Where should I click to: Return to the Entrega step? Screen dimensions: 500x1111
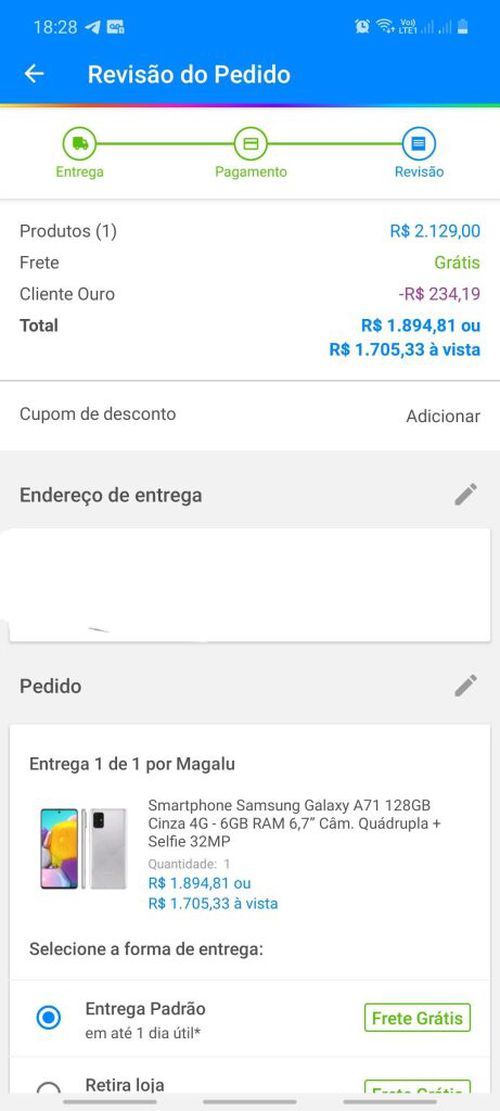coord(79,153)
